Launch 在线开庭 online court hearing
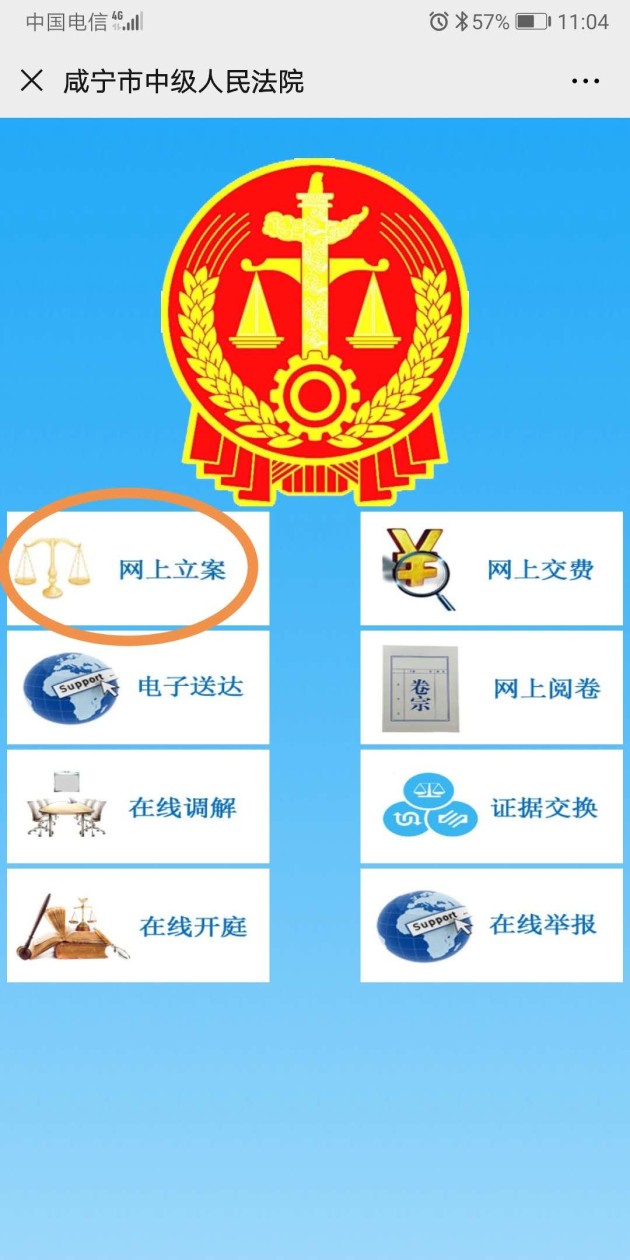630x1260 pixels. click(138, 925)
